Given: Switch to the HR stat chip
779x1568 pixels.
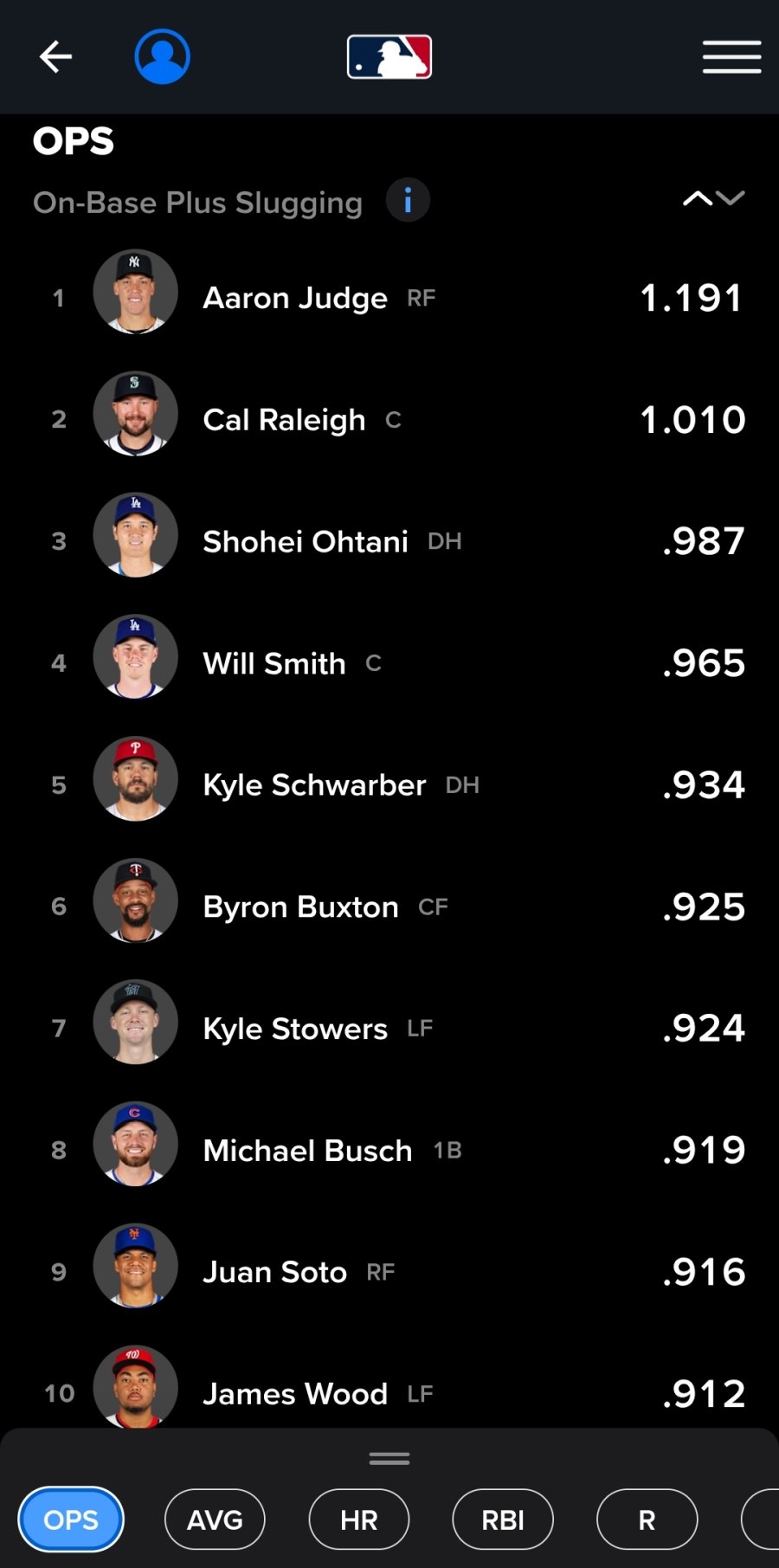Looking at the screenshot, I should 358,1520.
